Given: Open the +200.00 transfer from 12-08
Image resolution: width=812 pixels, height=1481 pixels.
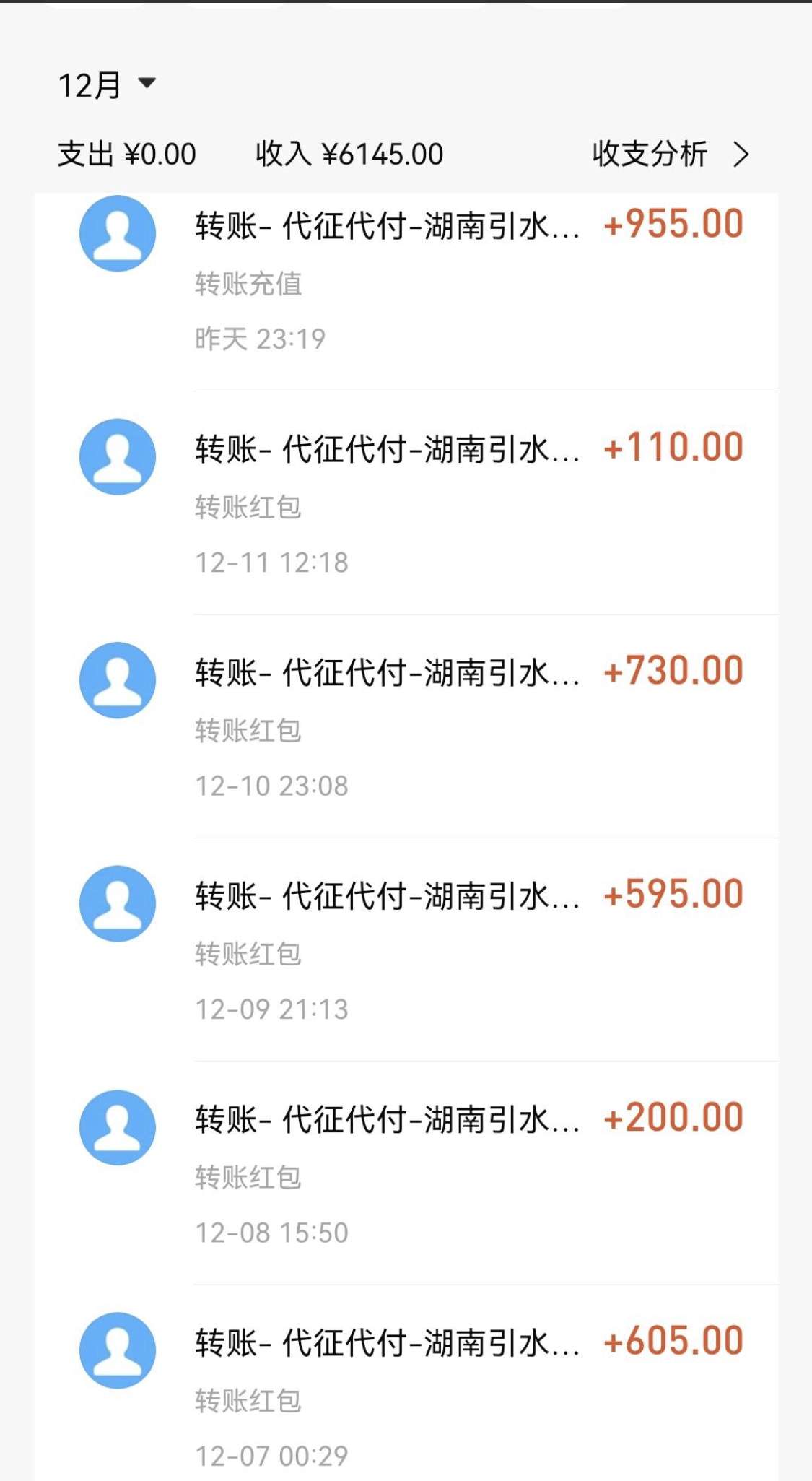Looking at the screenshot, I should coord(406,1173).
